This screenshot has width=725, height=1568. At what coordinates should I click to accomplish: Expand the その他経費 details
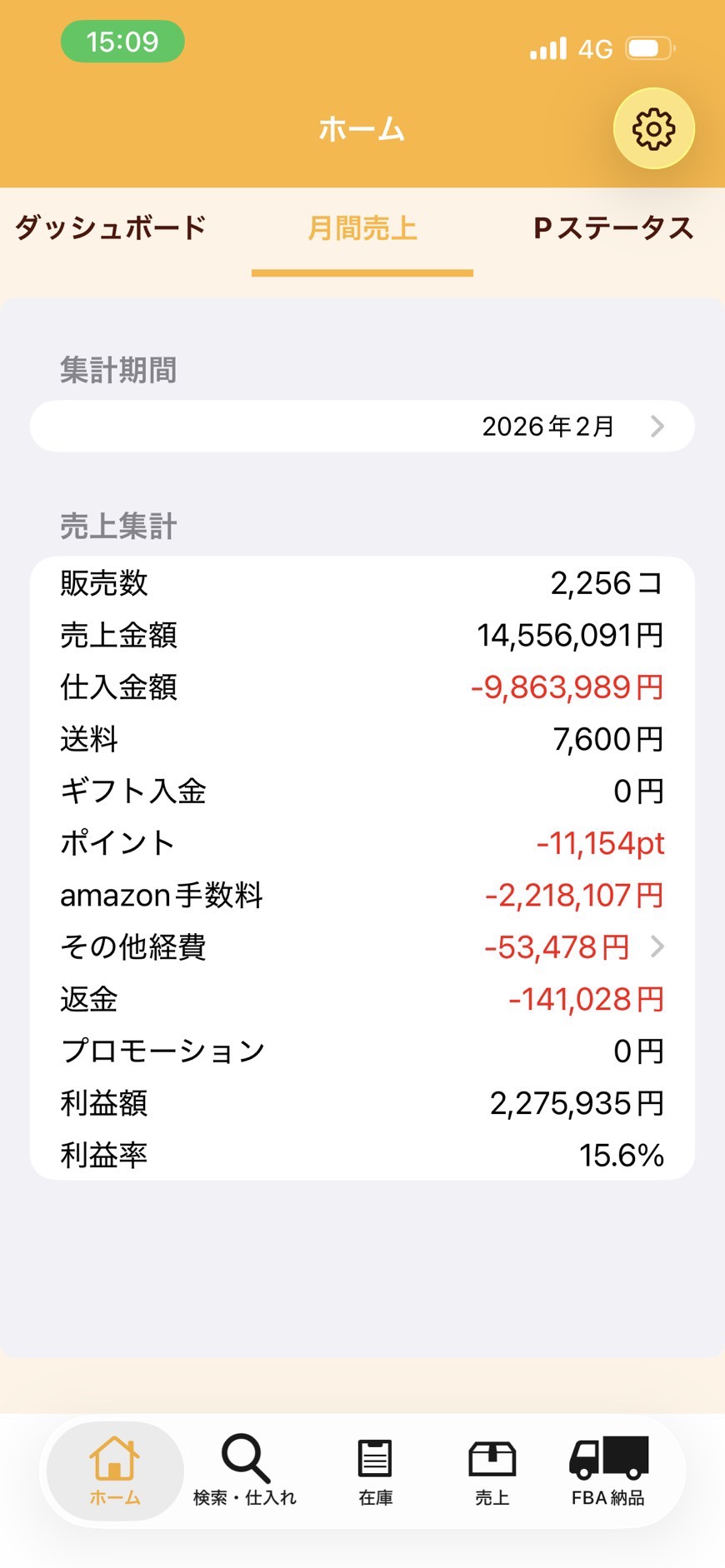tap(657, 947)
